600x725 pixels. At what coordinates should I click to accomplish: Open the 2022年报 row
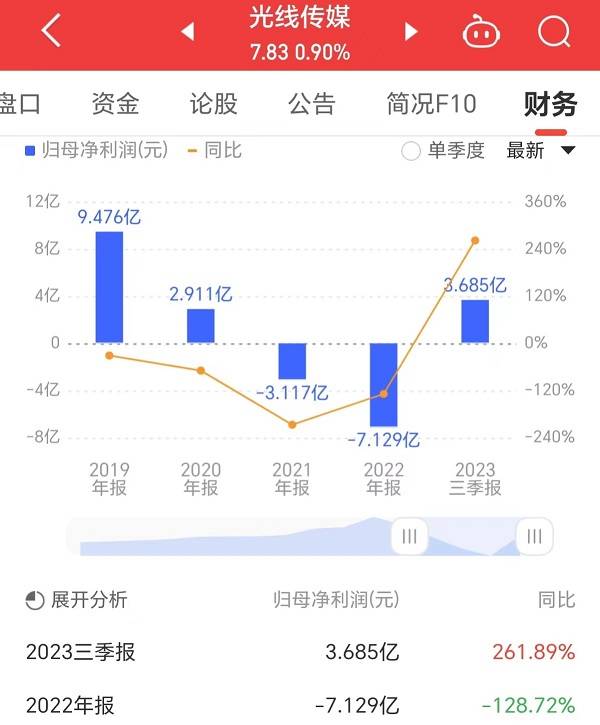coord(300,705)
